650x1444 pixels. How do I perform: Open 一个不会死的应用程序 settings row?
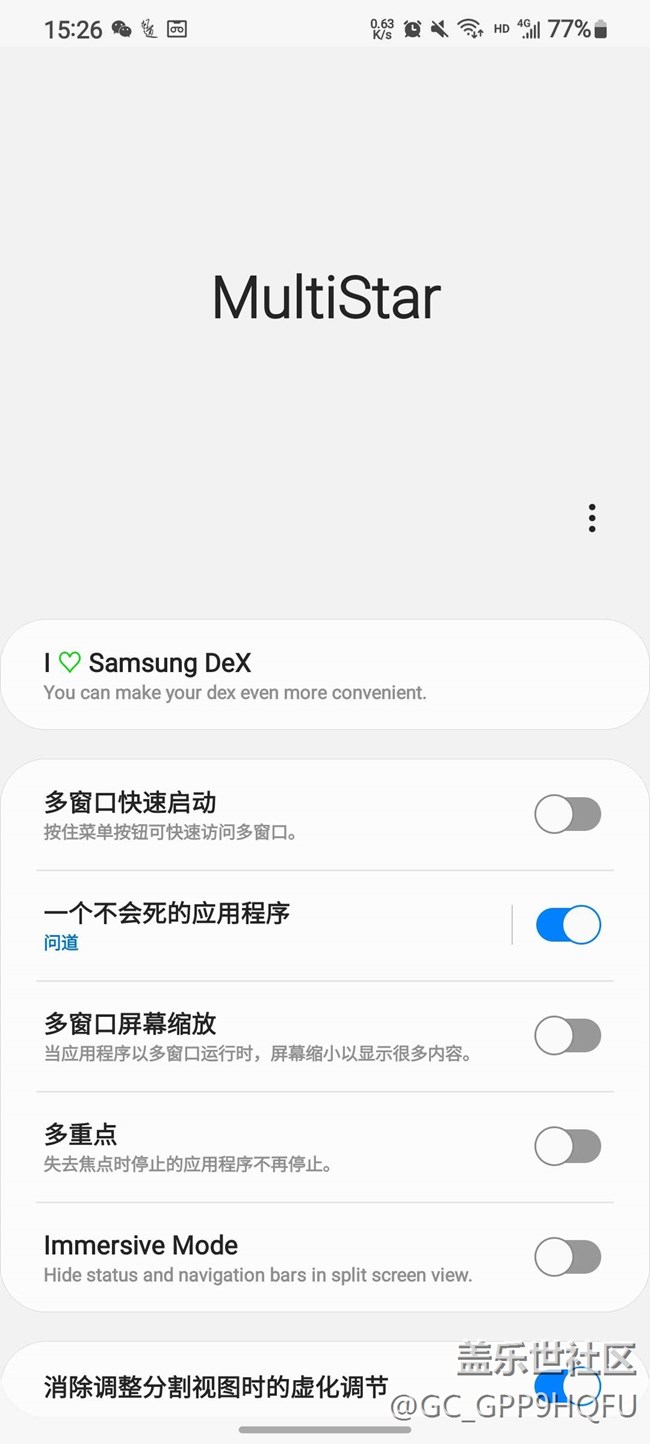tap(270, 926)
